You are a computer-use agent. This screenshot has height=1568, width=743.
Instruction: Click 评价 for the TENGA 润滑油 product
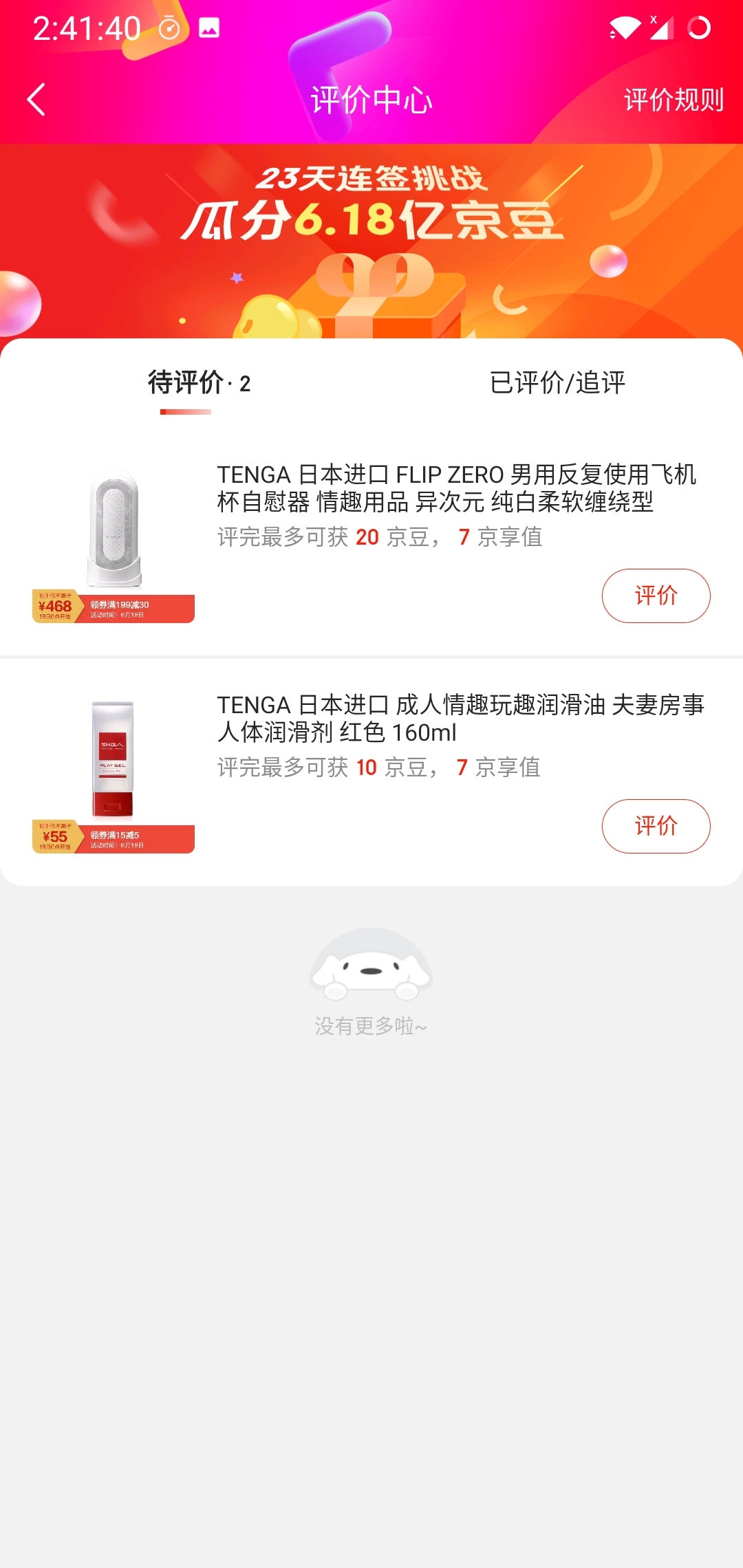click(x=656, y=826)
